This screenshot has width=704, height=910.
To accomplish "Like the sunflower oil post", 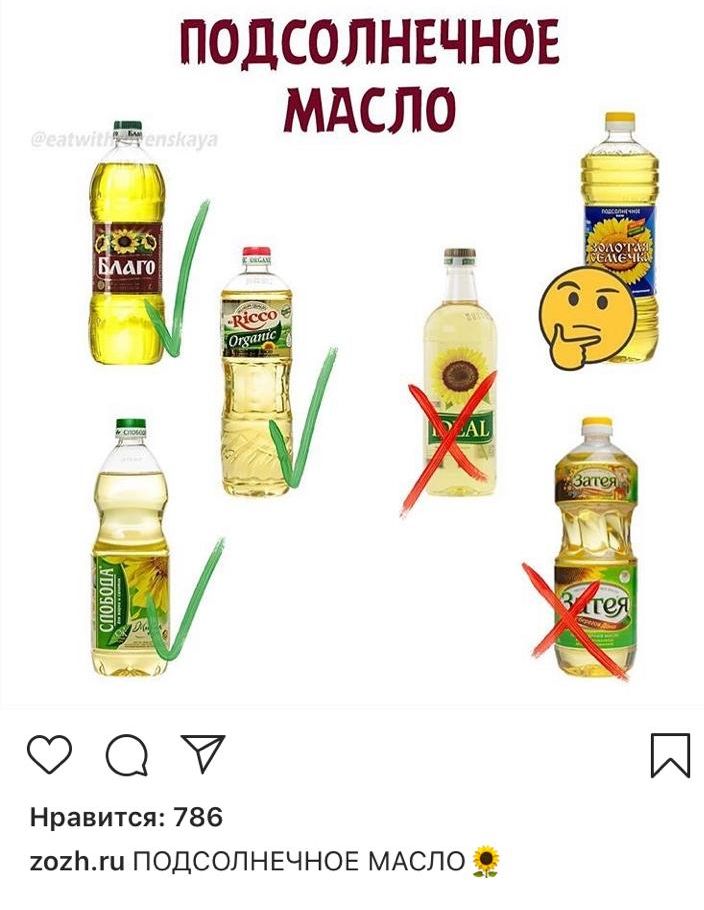I will (49, 755).
